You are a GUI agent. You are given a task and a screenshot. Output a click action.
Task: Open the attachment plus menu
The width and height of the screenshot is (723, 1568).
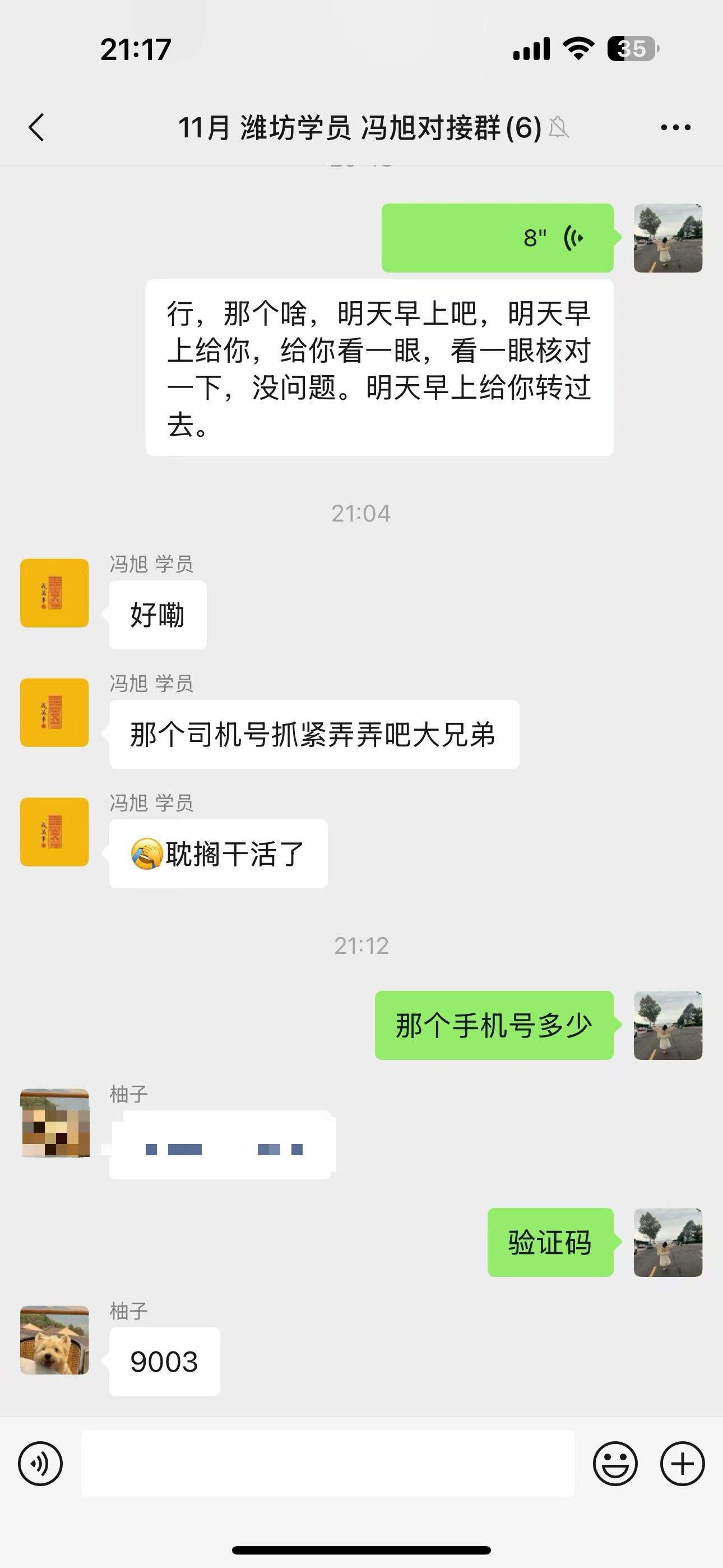[x=683, y=1461]
